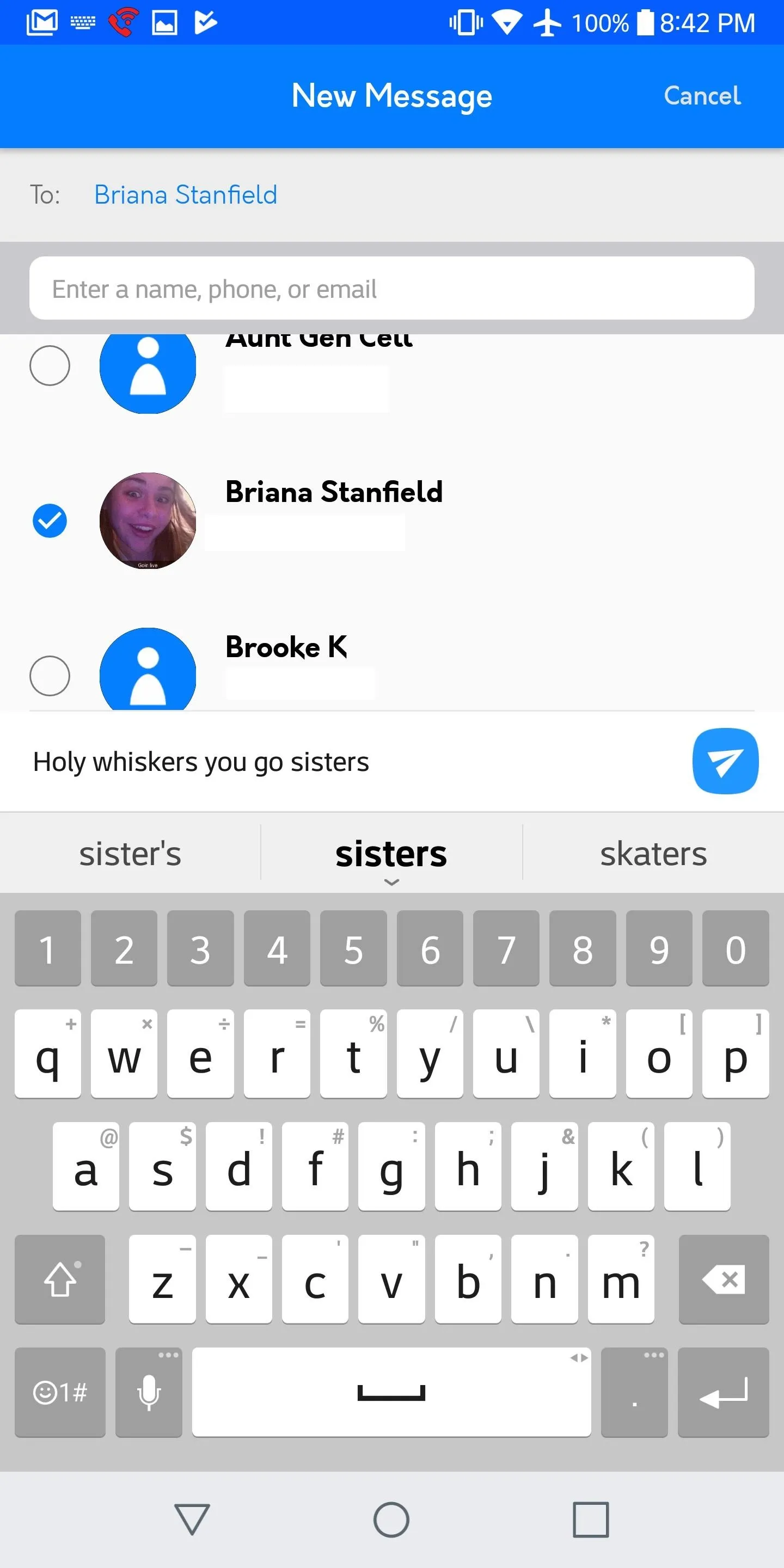
Task: Send the message with the paper plane icon
Action: point(725,761)
